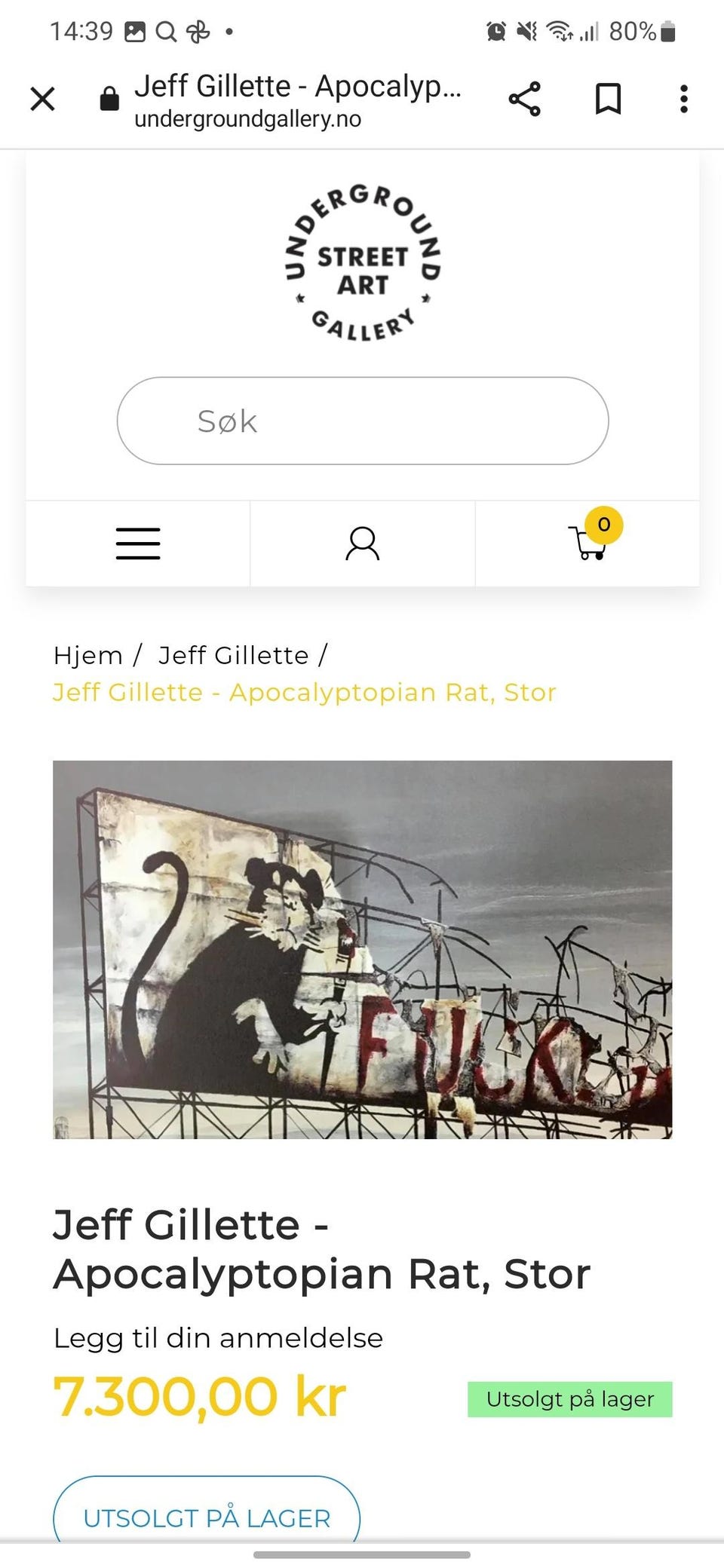724x1568 pixels.
Task: Tap the Søk search field
Action: 363,421
